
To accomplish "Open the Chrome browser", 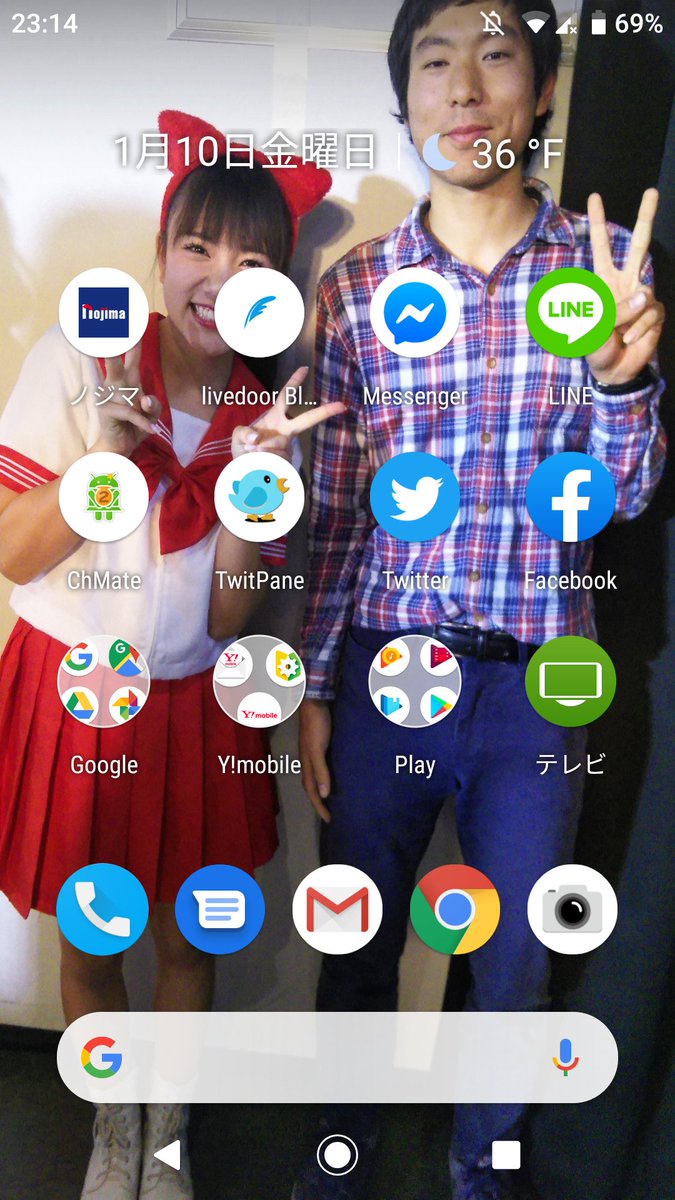I will [x=455, y=910].
